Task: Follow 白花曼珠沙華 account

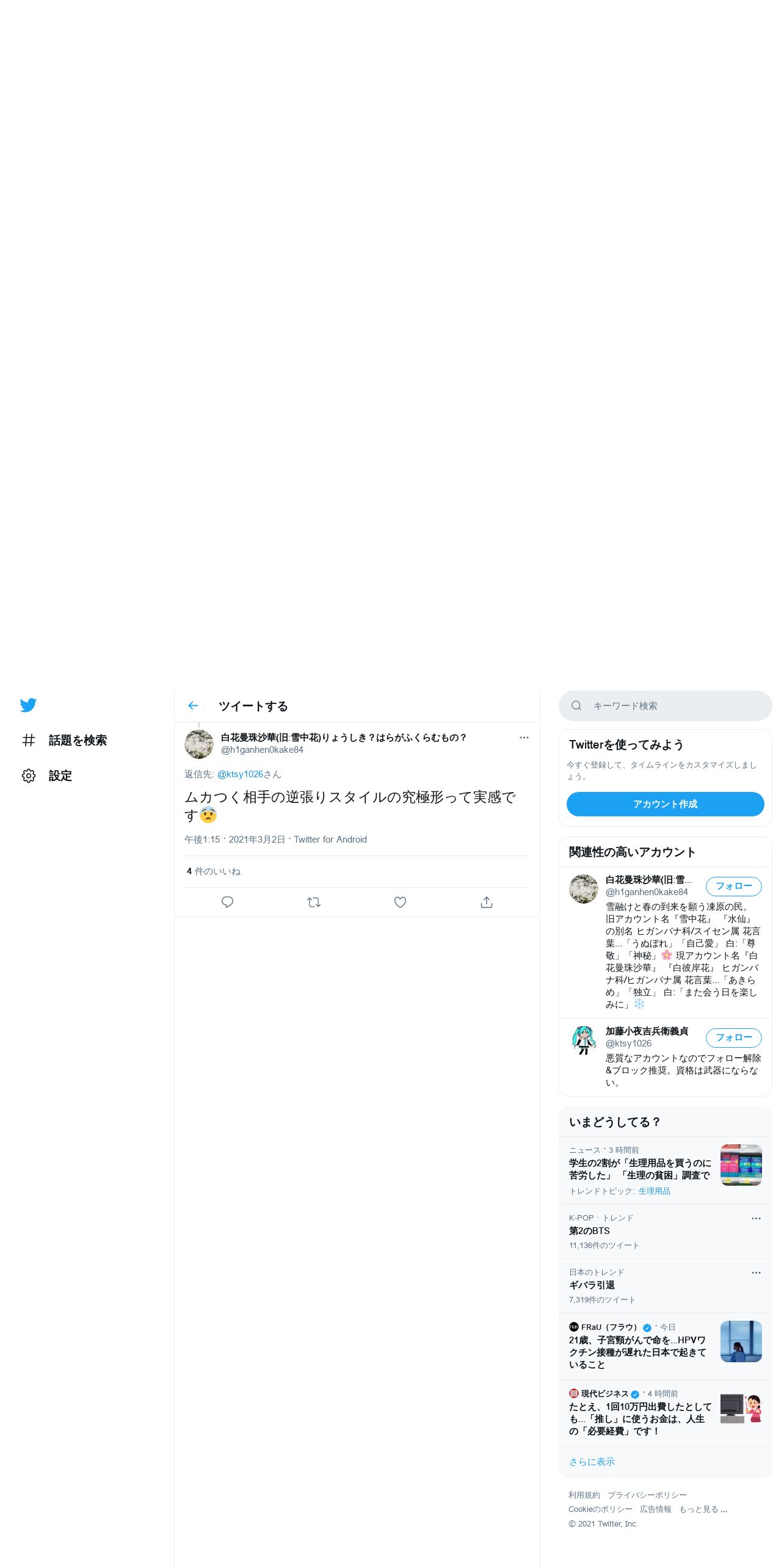Action: tap(734, 886)
